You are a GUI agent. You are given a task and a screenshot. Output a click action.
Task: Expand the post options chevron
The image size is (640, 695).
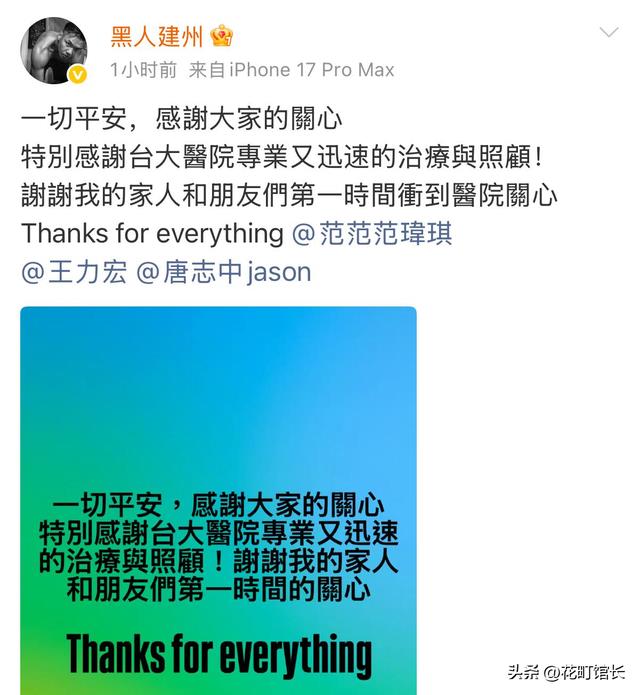(609, 32)
